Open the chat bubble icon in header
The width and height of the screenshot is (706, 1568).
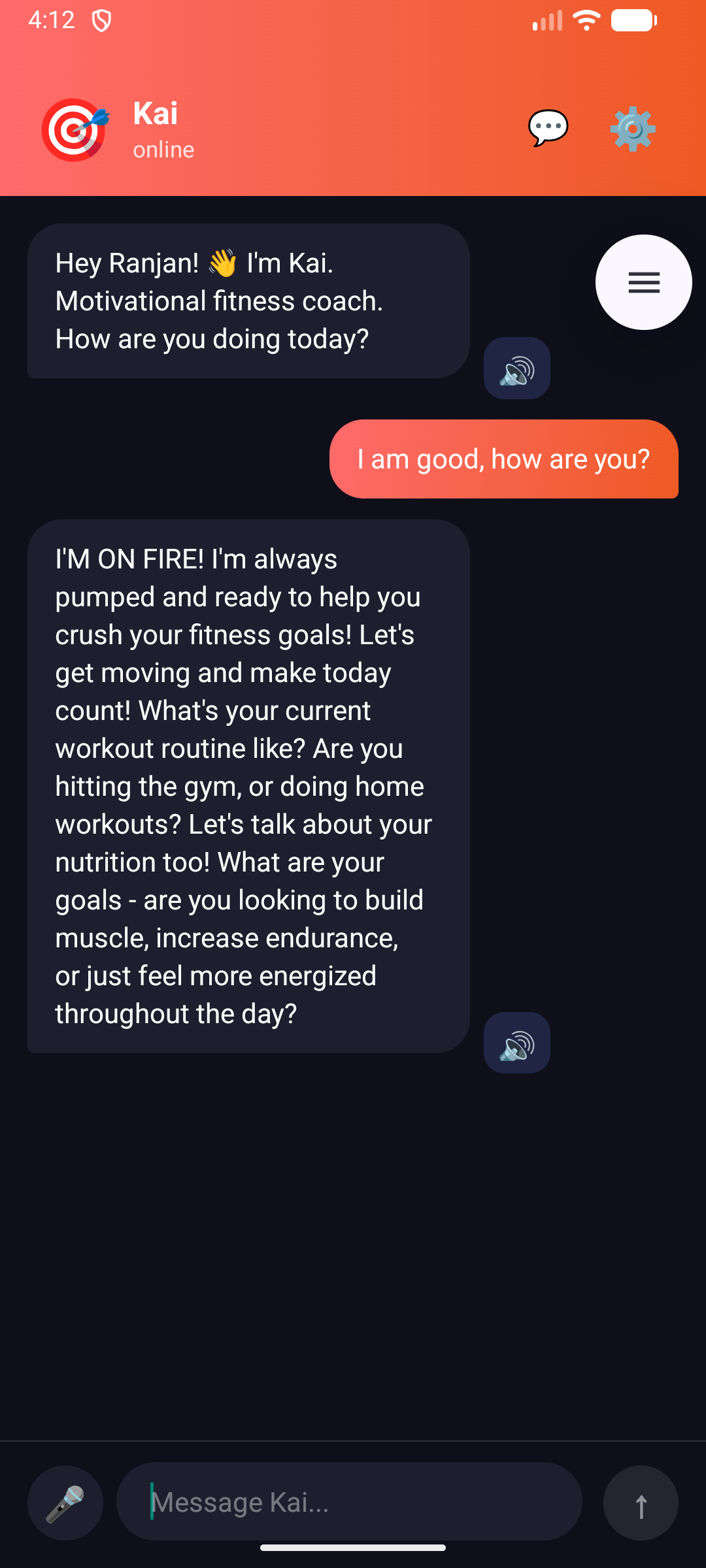(x=548, y=128)
